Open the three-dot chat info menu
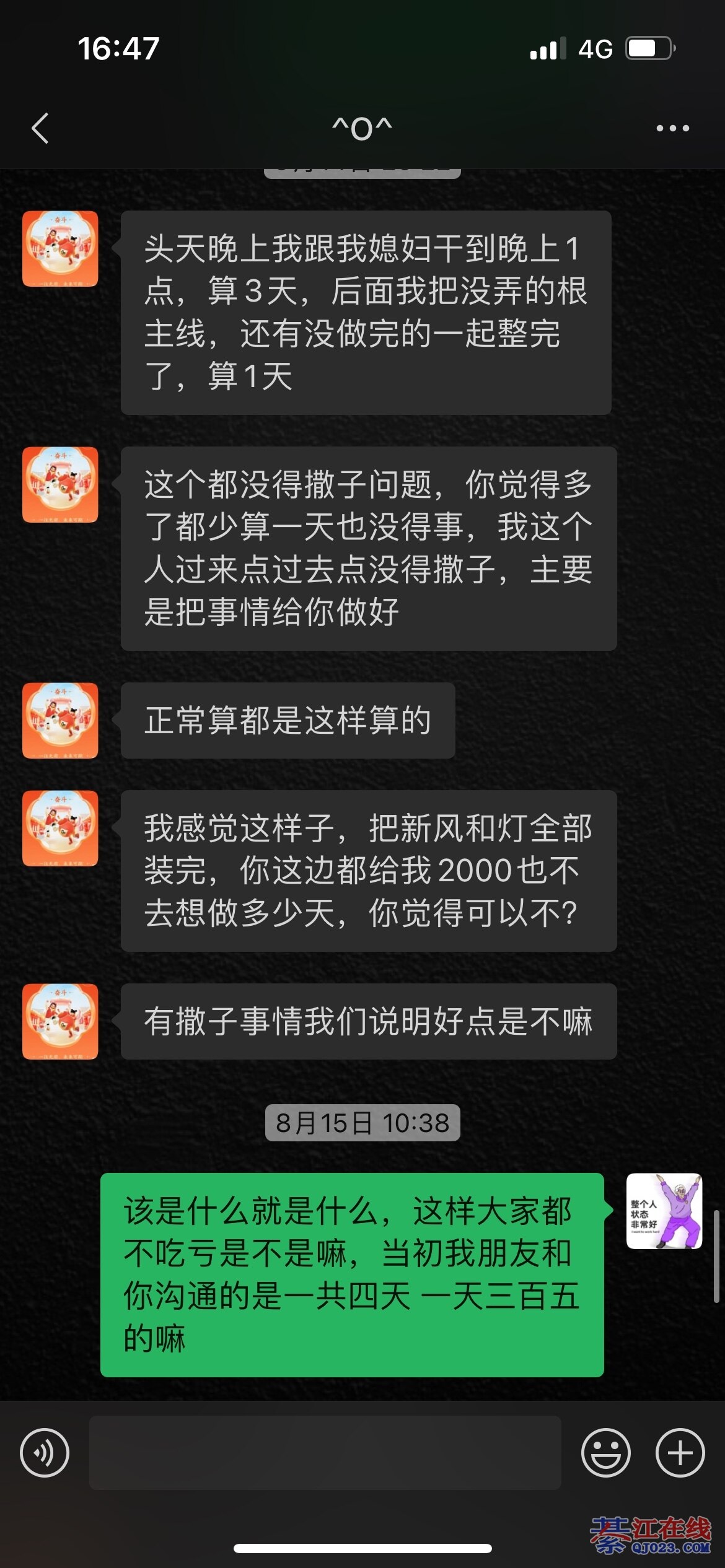725x1568 pixels. (672, 128)
